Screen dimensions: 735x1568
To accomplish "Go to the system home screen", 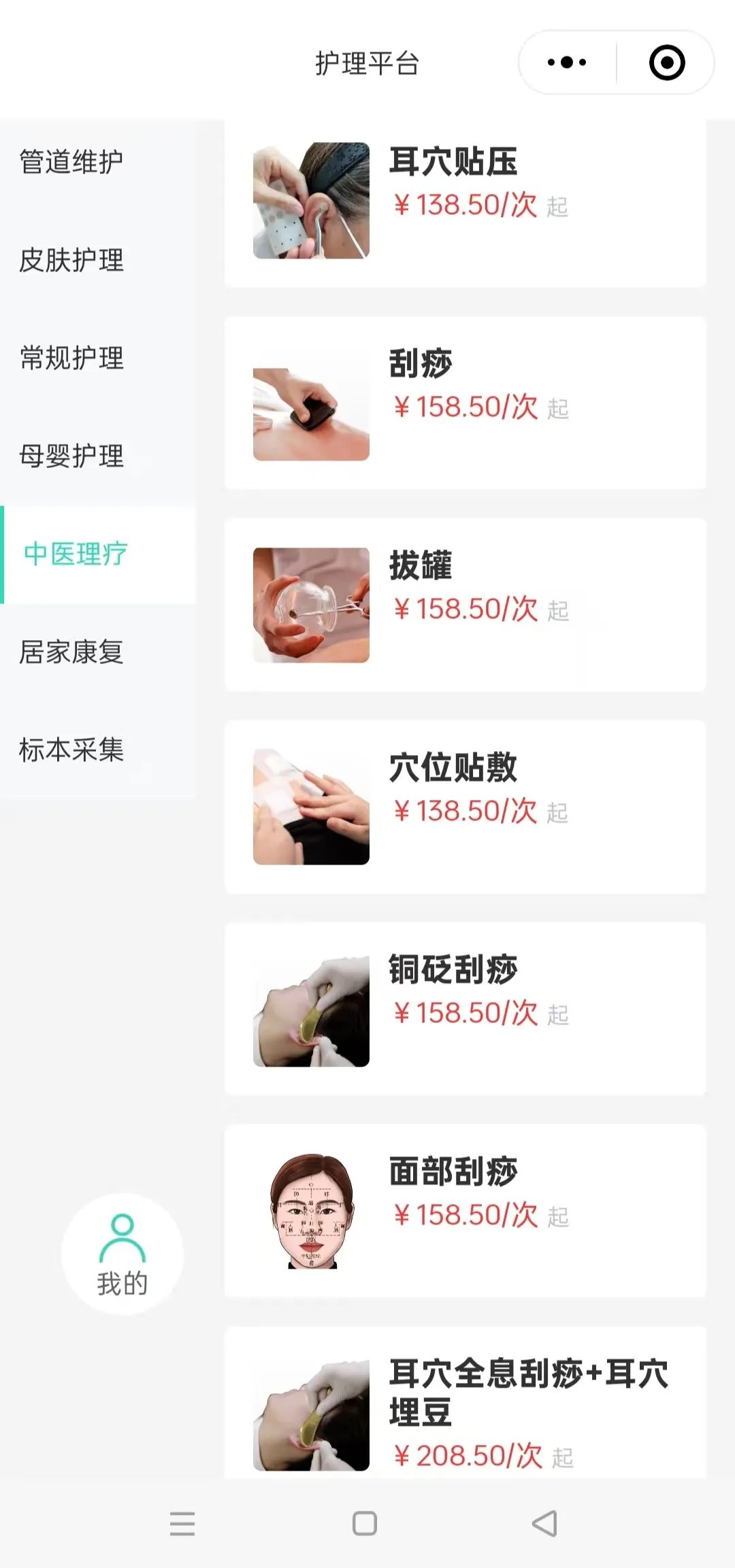I will (x=365, y=1523).
